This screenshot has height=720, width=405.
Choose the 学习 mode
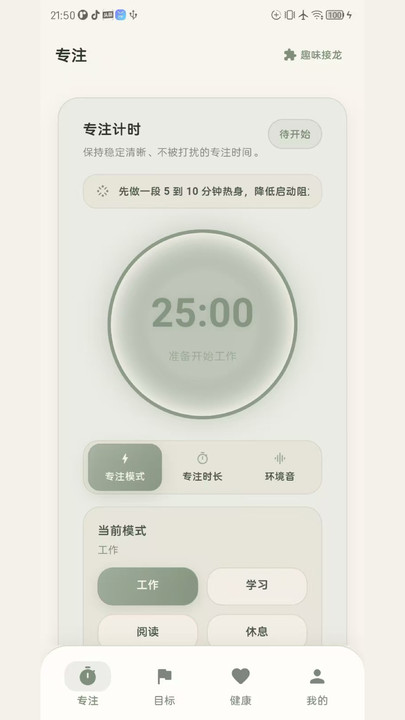257,585
